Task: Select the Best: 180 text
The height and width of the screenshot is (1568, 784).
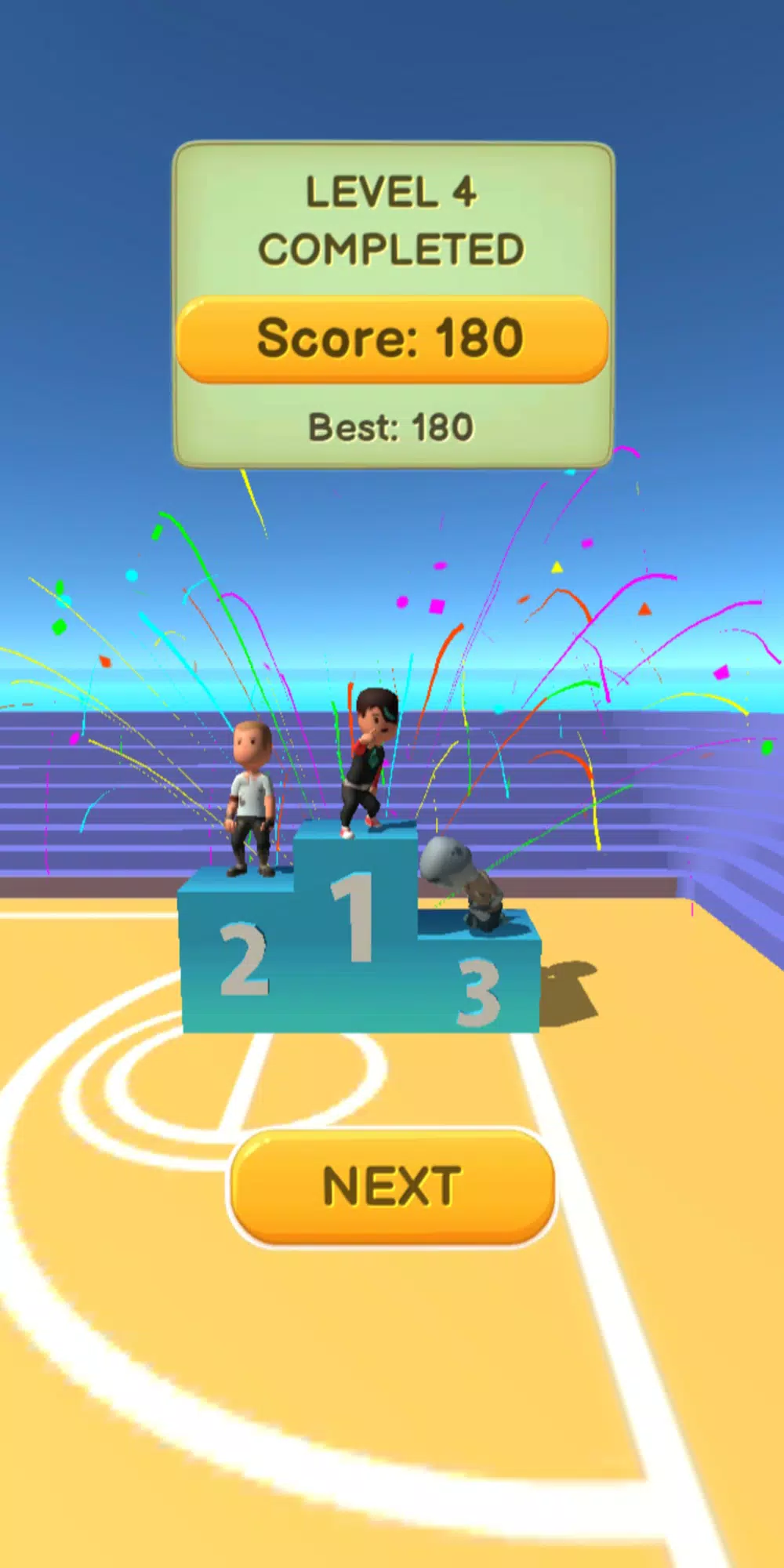Action: [390, 426]
